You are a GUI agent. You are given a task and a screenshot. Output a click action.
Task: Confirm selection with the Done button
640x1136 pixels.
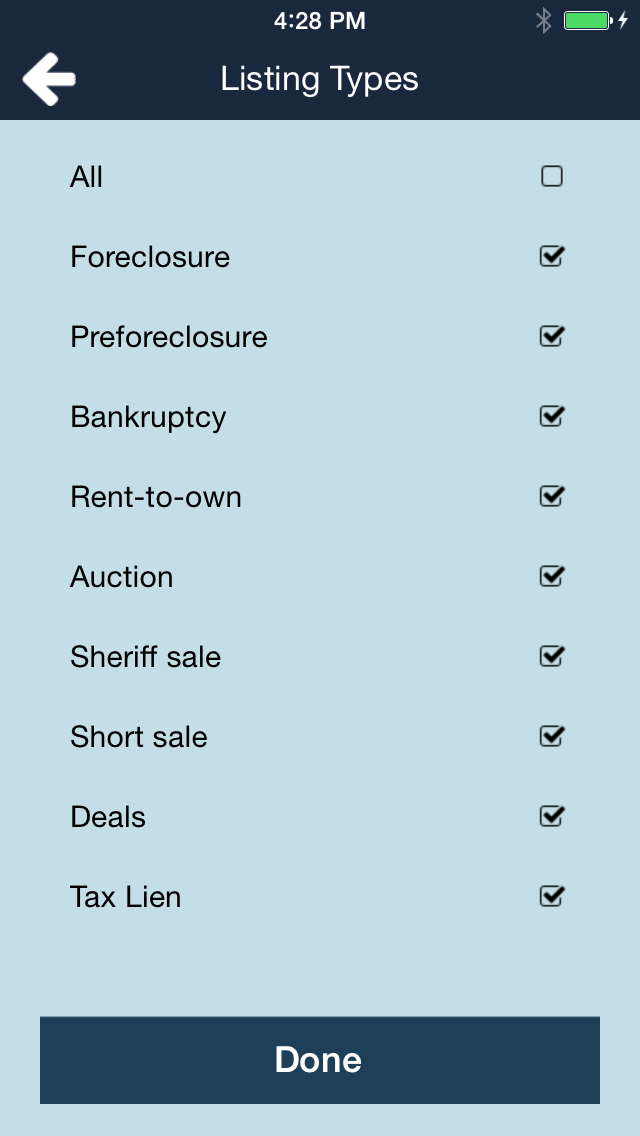pyautogui.click(x=320, y=1060)
